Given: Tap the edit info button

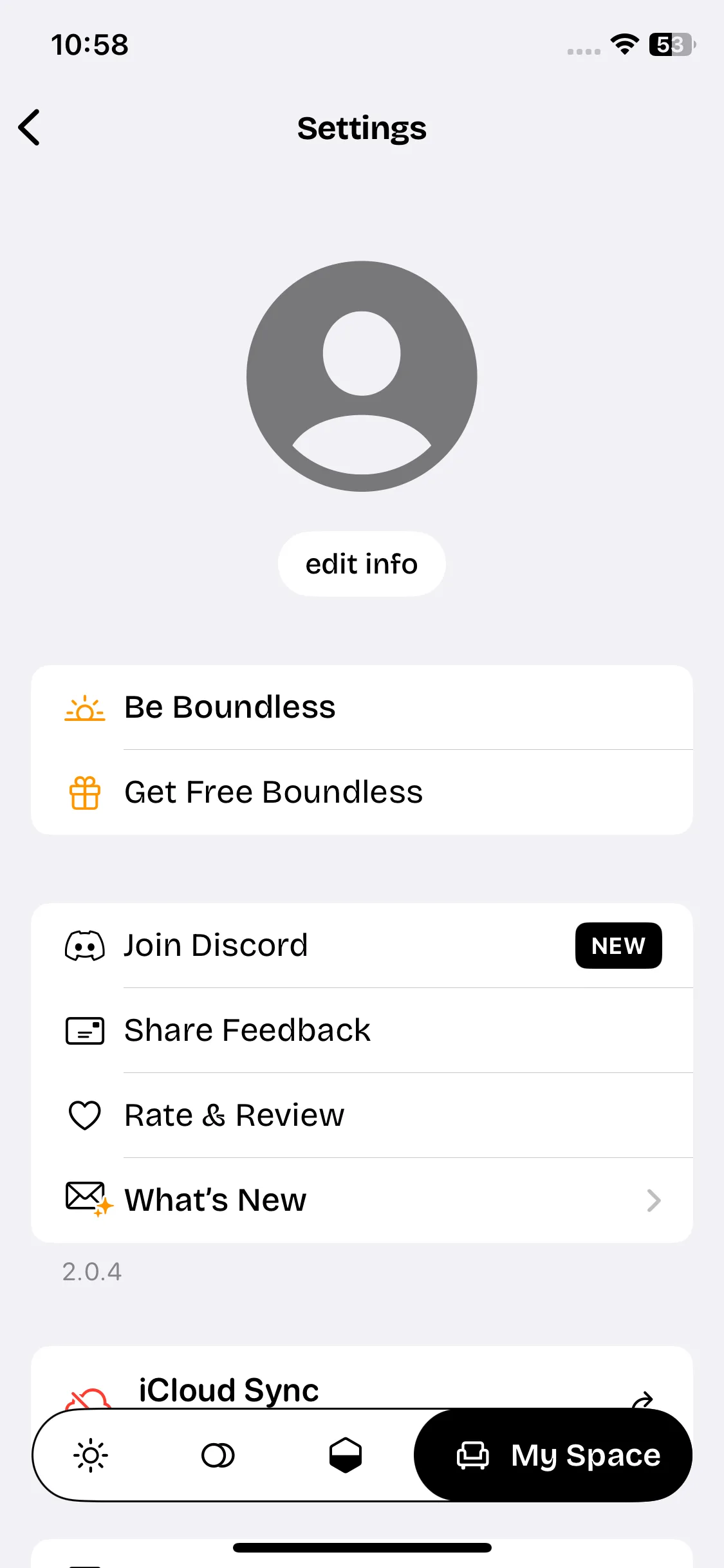Looking at the screenshot, I should click(x=362, y=564).
